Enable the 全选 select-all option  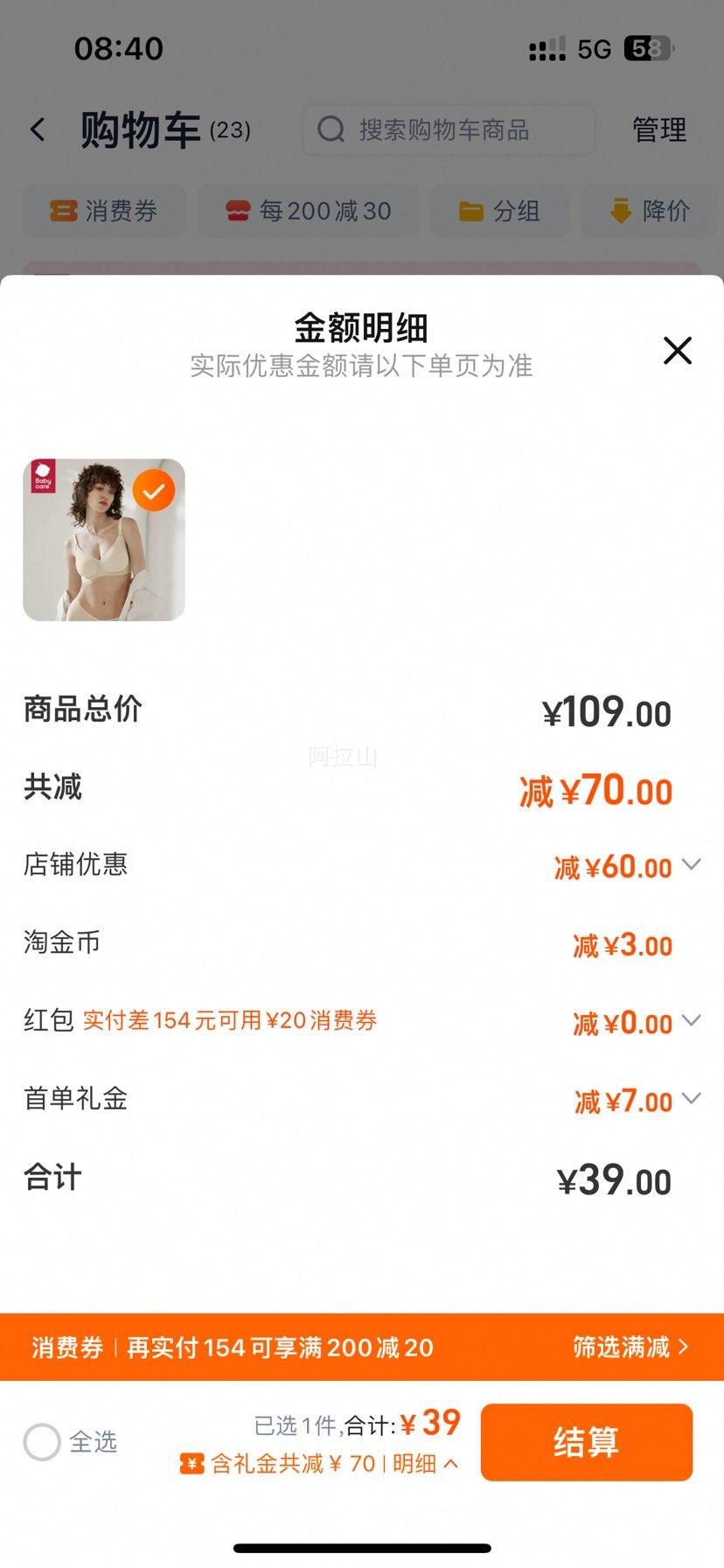pos(41,1442)
